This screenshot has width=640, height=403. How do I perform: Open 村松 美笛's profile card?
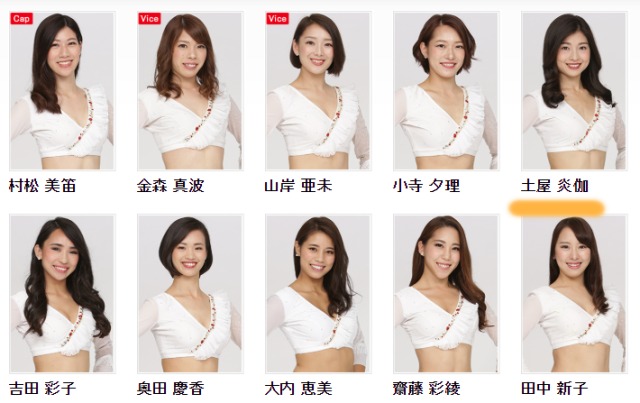tap(61, 91)
